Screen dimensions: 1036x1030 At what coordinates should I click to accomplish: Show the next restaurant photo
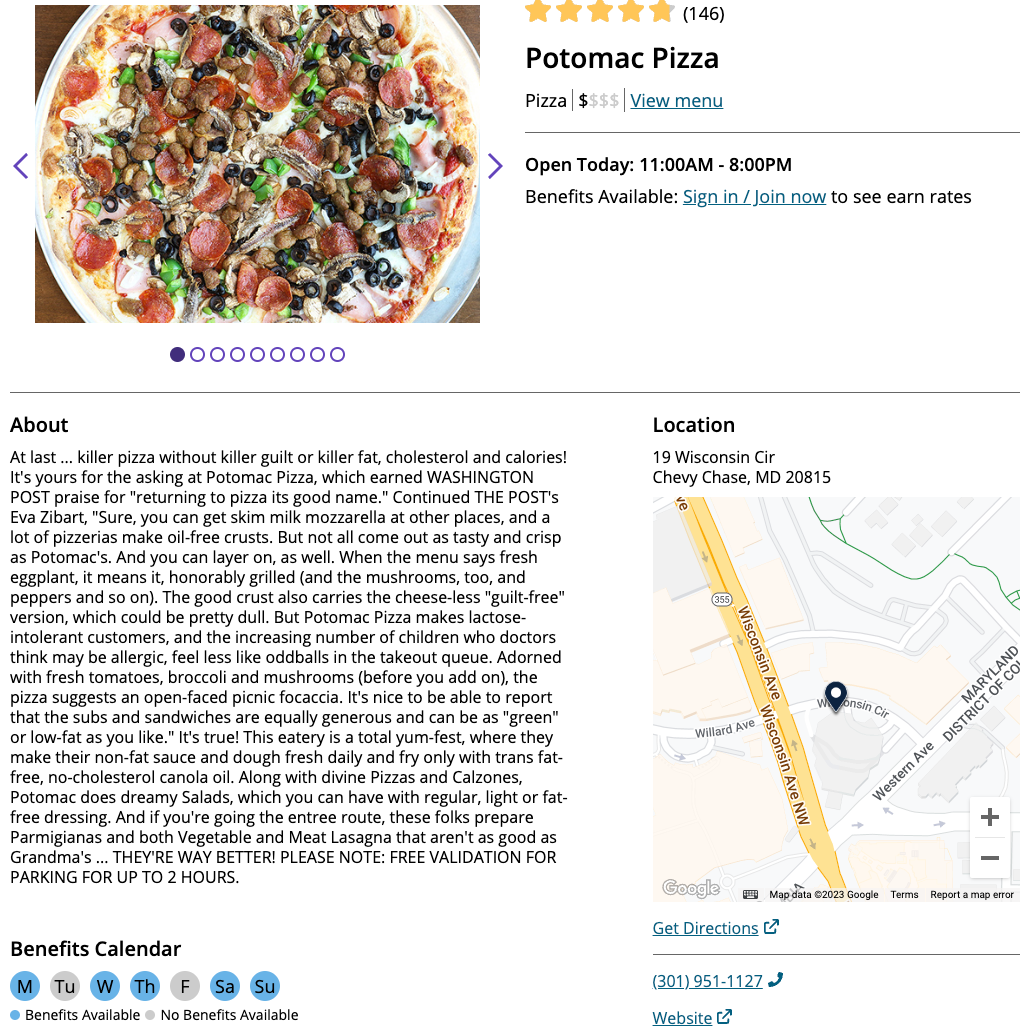coord(494,166)
